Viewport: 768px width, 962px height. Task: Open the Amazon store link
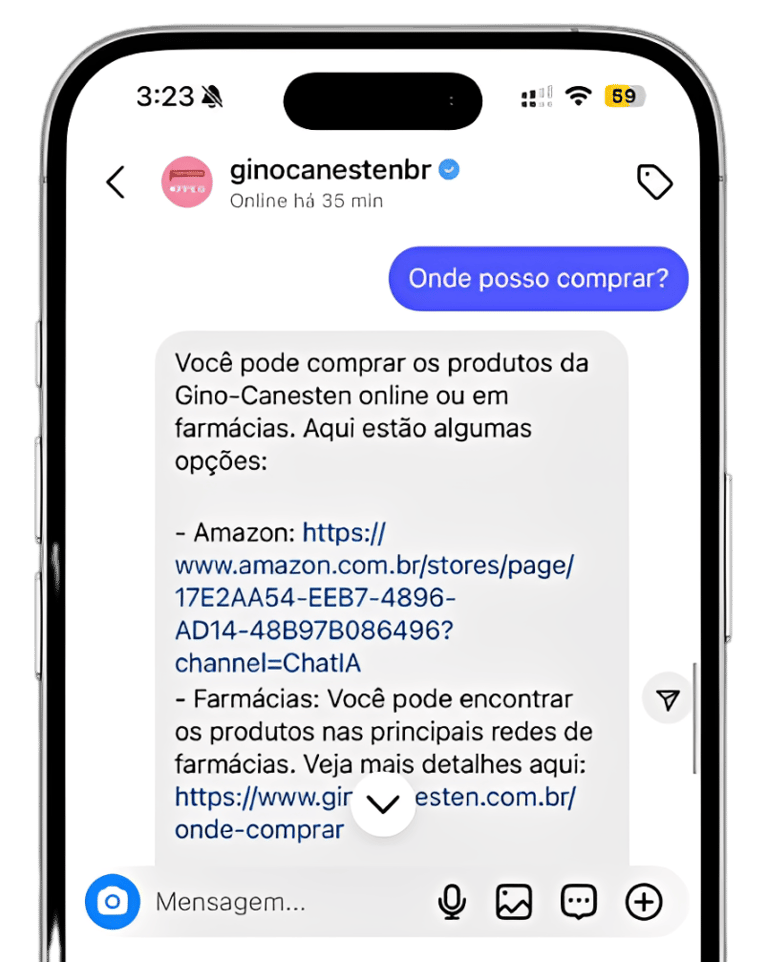(x=374, y=598)
